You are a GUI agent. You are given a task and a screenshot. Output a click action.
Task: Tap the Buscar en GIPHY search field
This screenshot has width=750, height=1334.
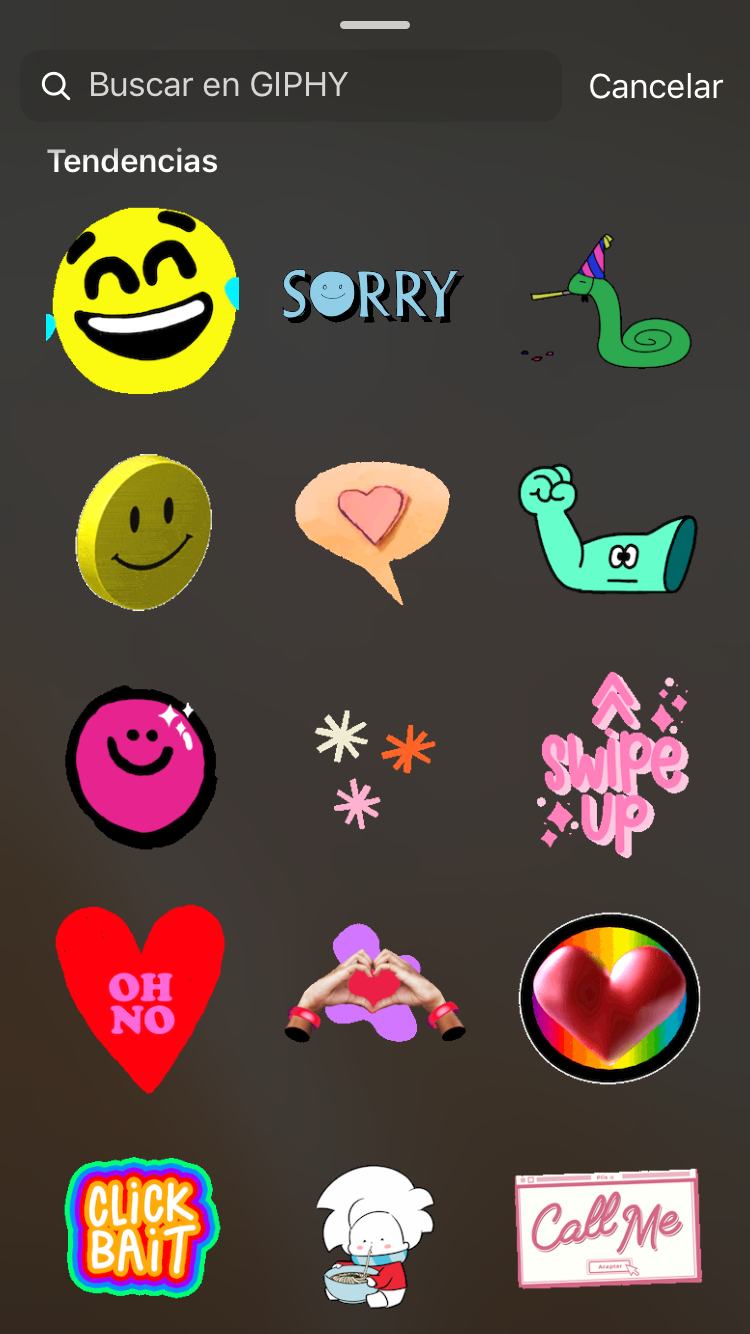point(290,86)
